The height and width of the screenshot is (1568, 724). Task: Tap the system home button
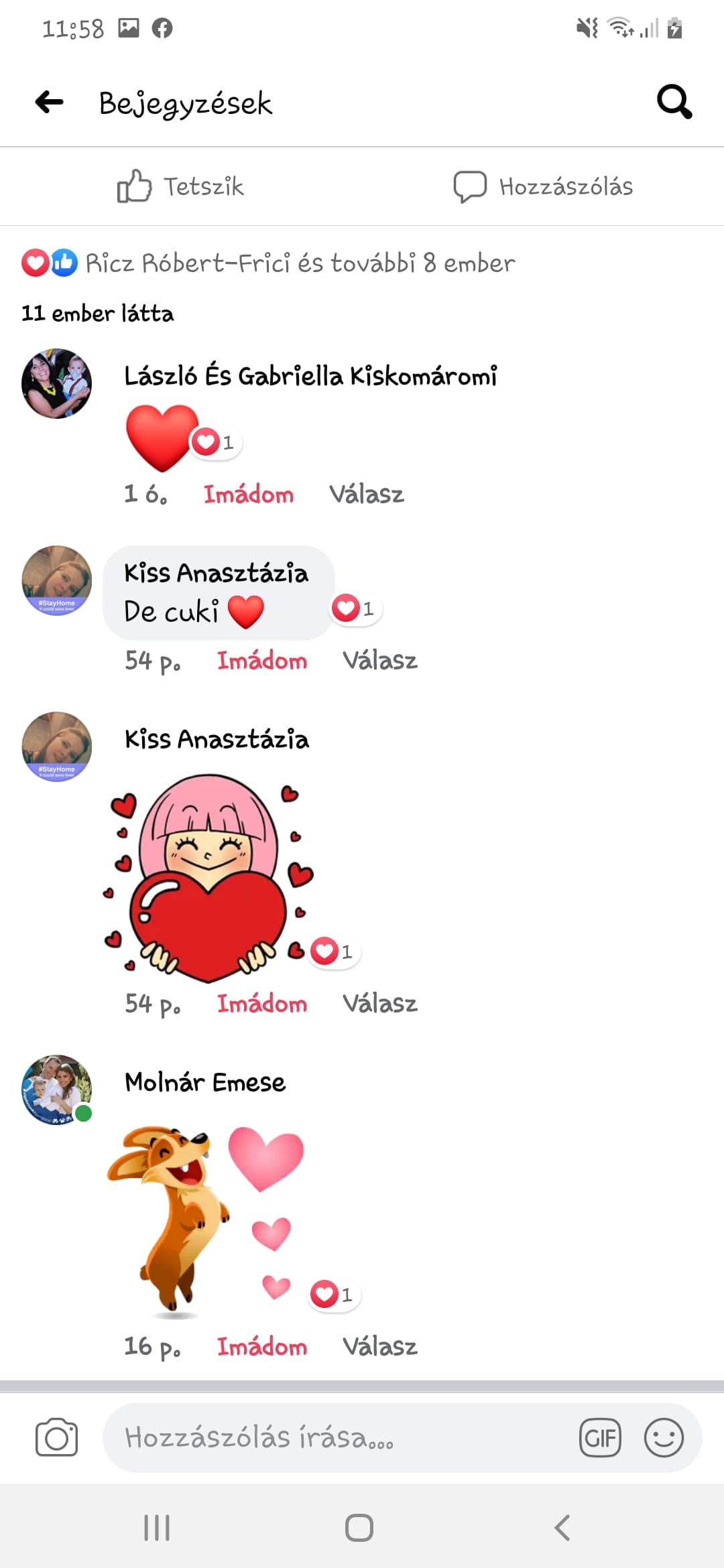359,1528
